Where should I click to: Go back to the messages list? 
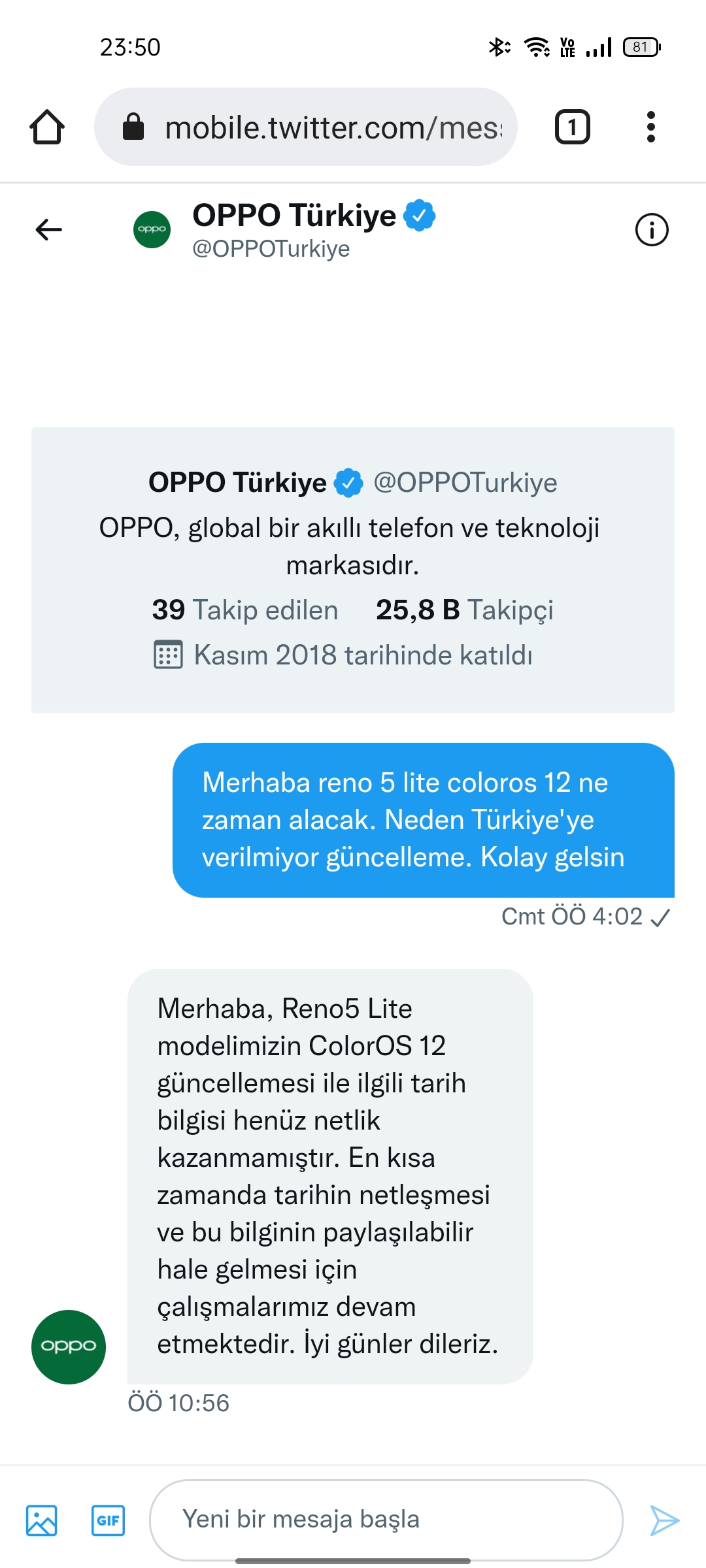(48, 229)
